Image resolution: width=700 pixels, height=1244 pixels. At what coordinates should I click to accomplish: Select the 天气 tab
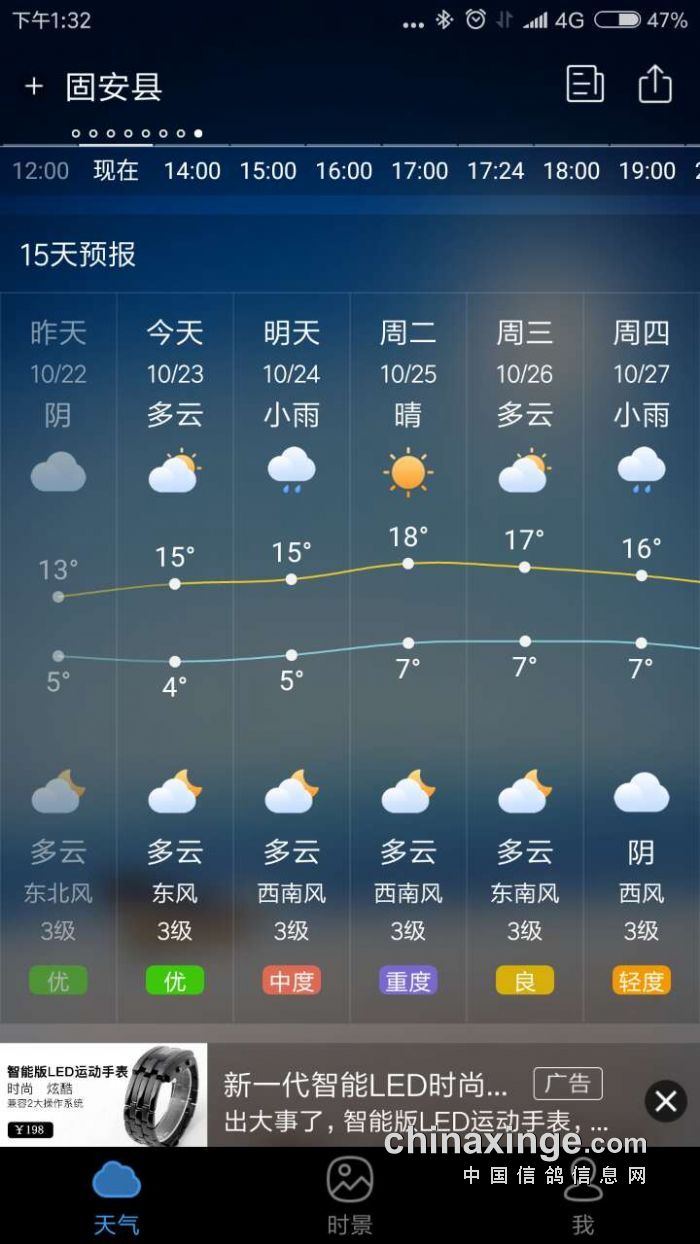116,1195
